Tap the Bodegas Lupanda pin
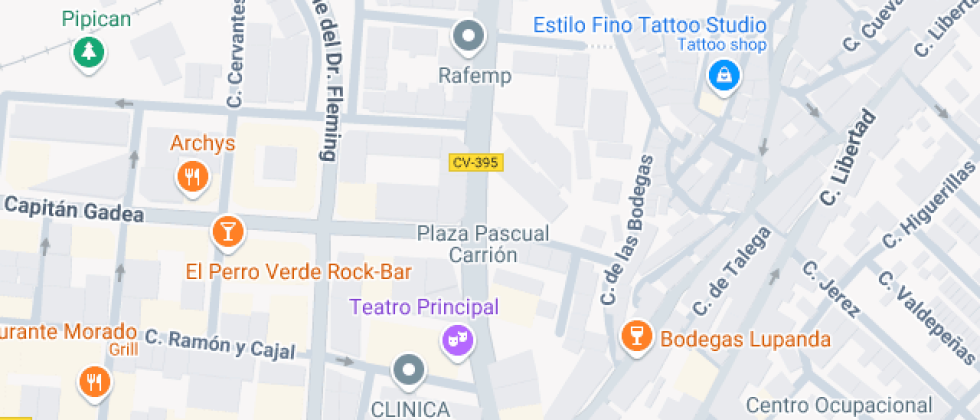Viewport: 980px width, 420px height. coord(636,337)
